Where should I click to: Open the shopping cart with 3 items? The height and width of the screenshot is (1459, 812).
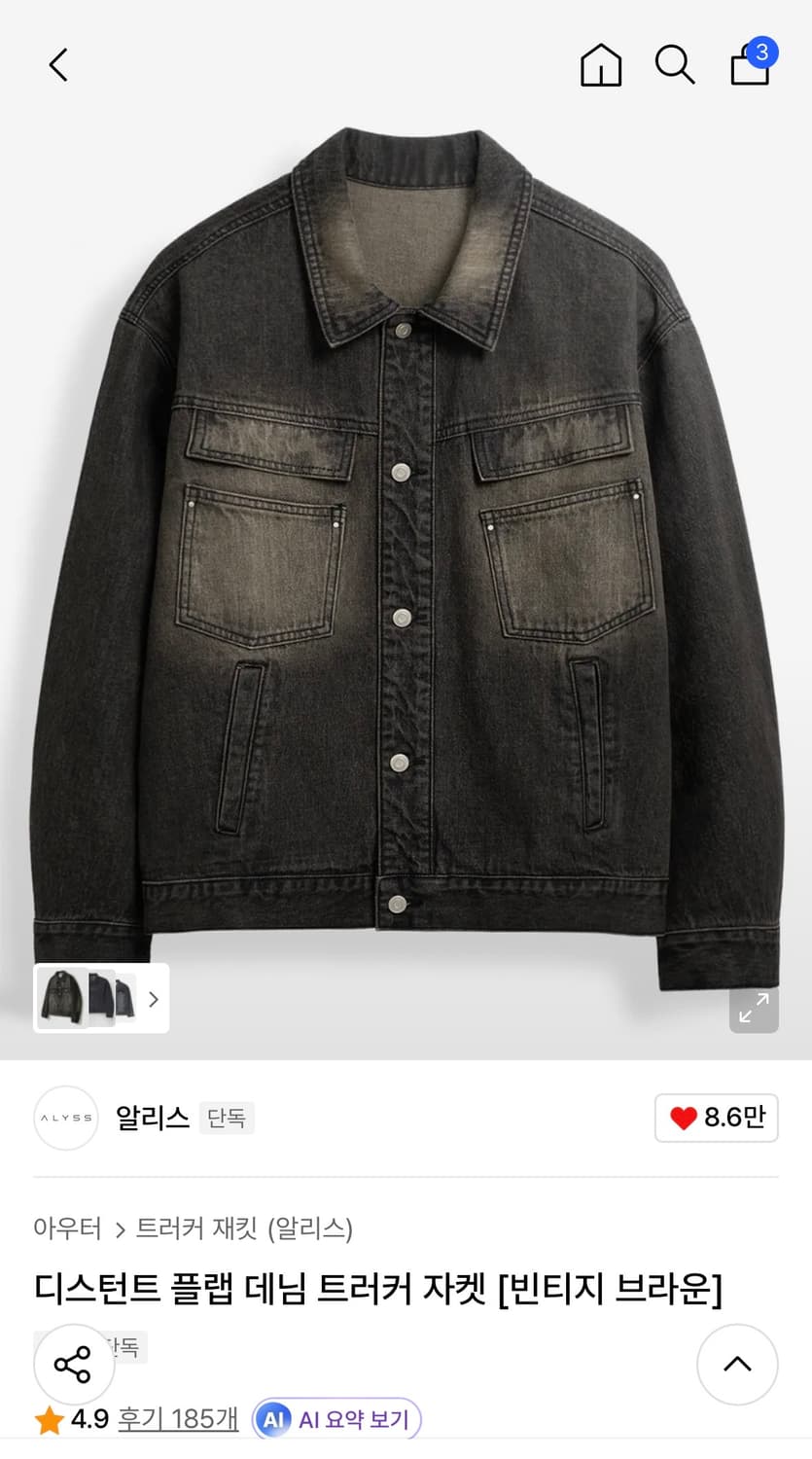click(x=749, y=65)
